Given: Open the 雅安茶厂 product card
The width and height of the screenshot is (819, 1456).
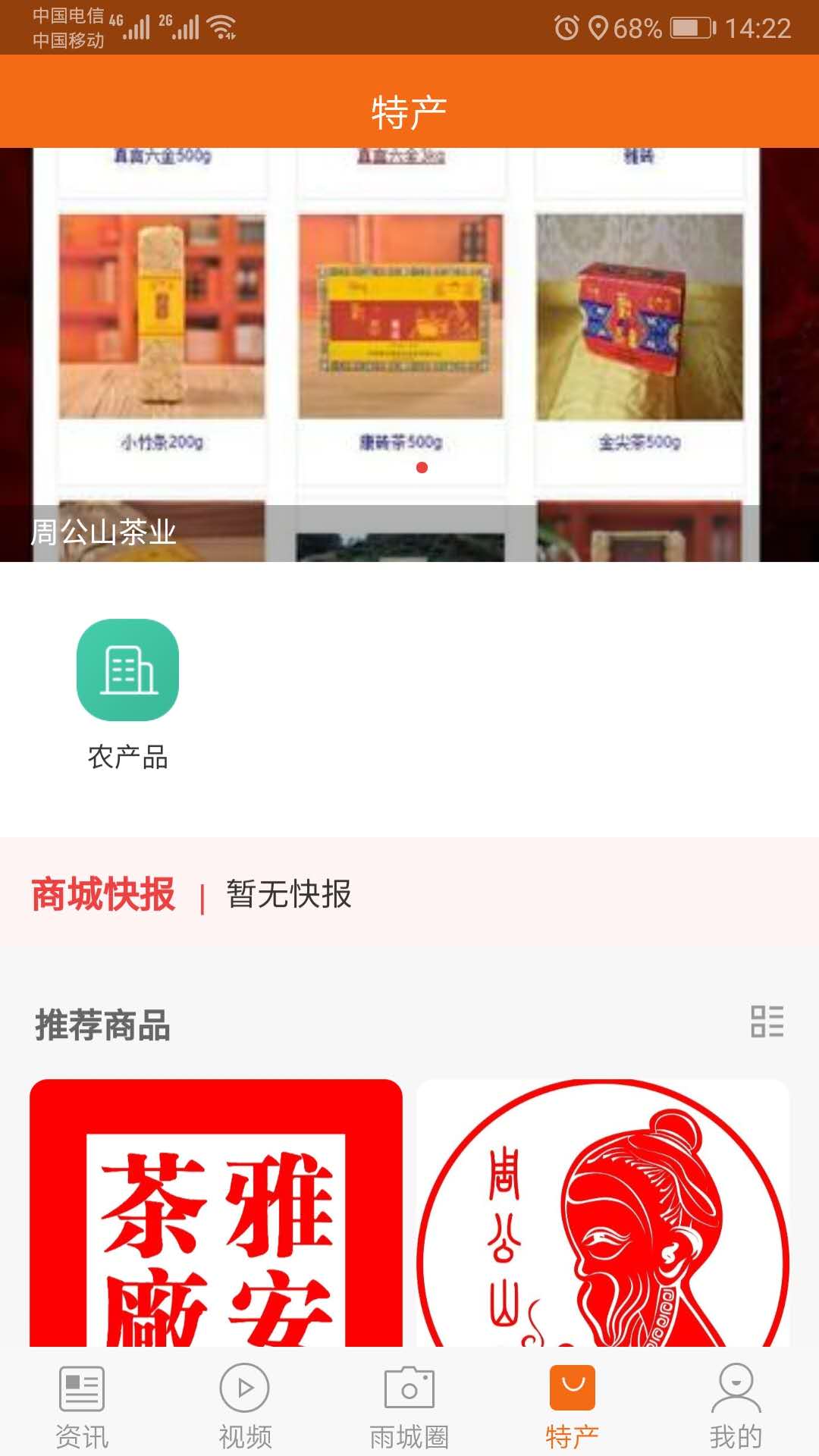Looking at the screenshot, I should point(216,1213).
